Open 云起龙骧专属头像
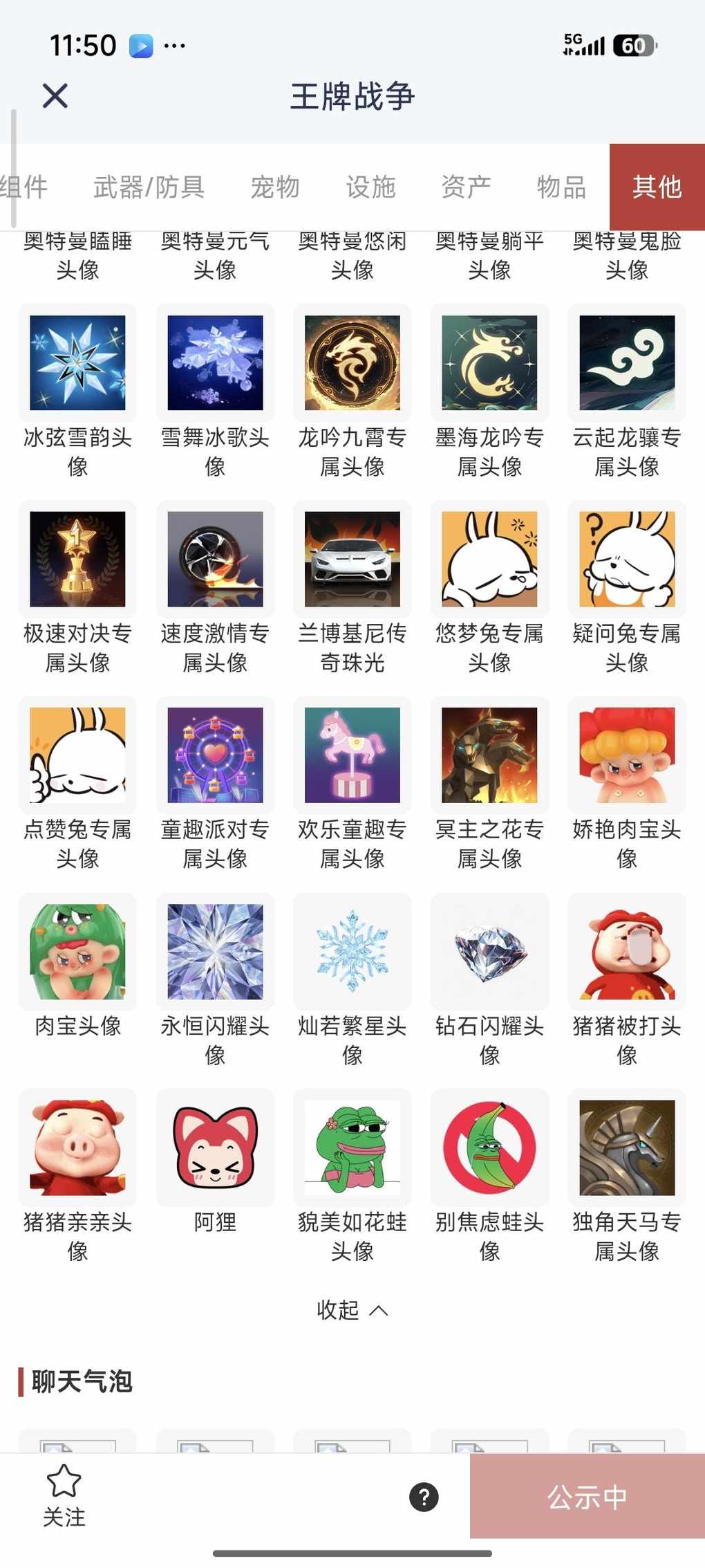This screenshot has width=705, height=1568. pyautogui.click(x=627, y=363)
